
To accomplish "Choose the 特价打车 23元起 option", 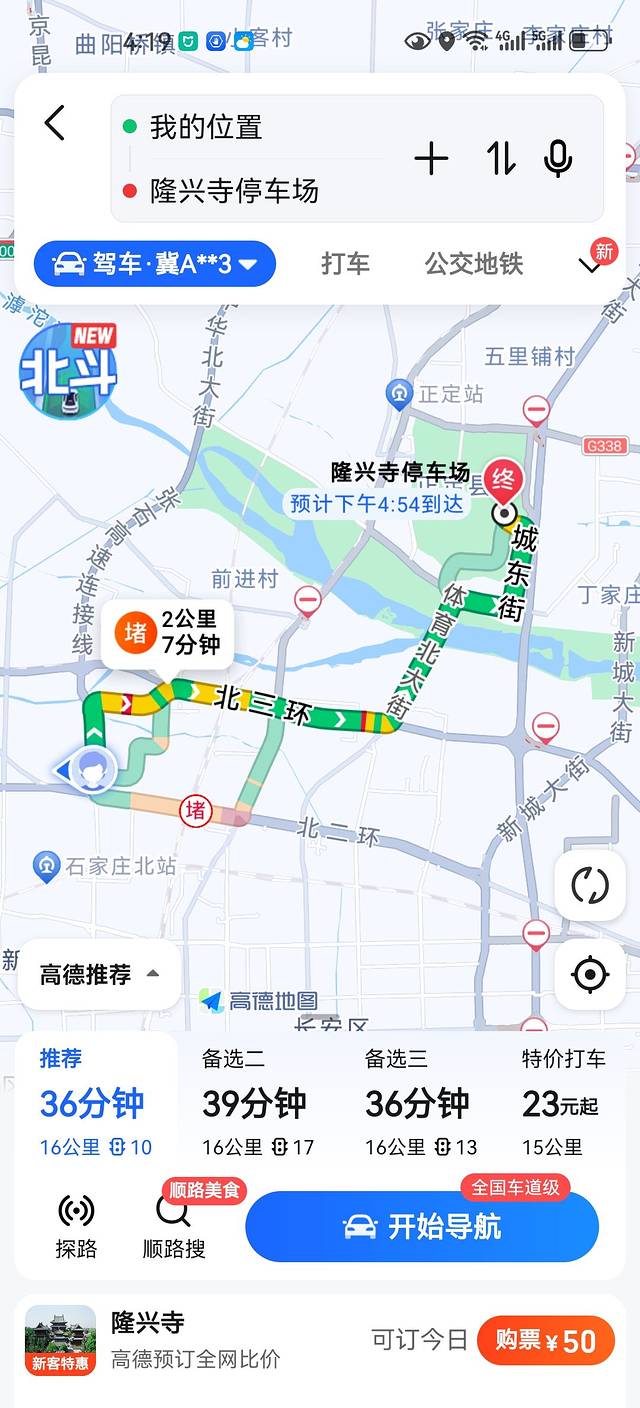I will pos(563,1102).
